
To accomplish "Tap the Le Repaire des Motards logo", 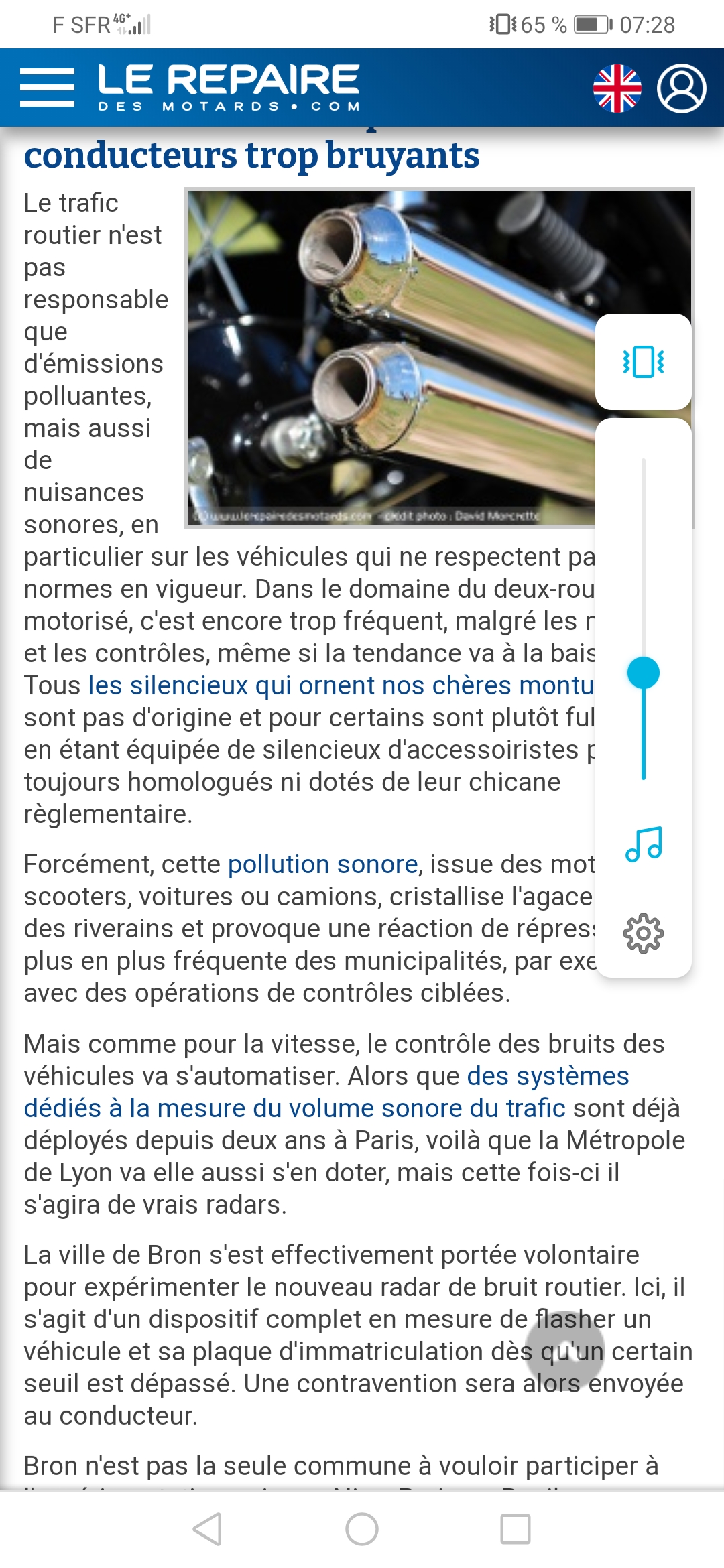I will point(229,87).
